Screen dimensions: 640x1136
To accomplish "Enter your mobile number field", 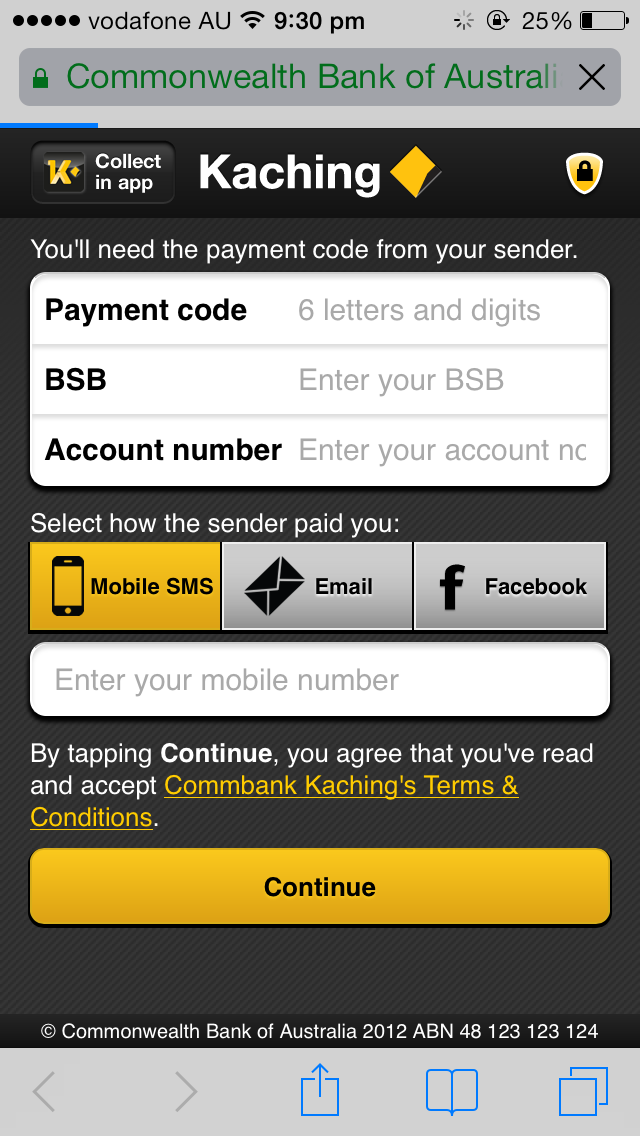I will 320,681.
